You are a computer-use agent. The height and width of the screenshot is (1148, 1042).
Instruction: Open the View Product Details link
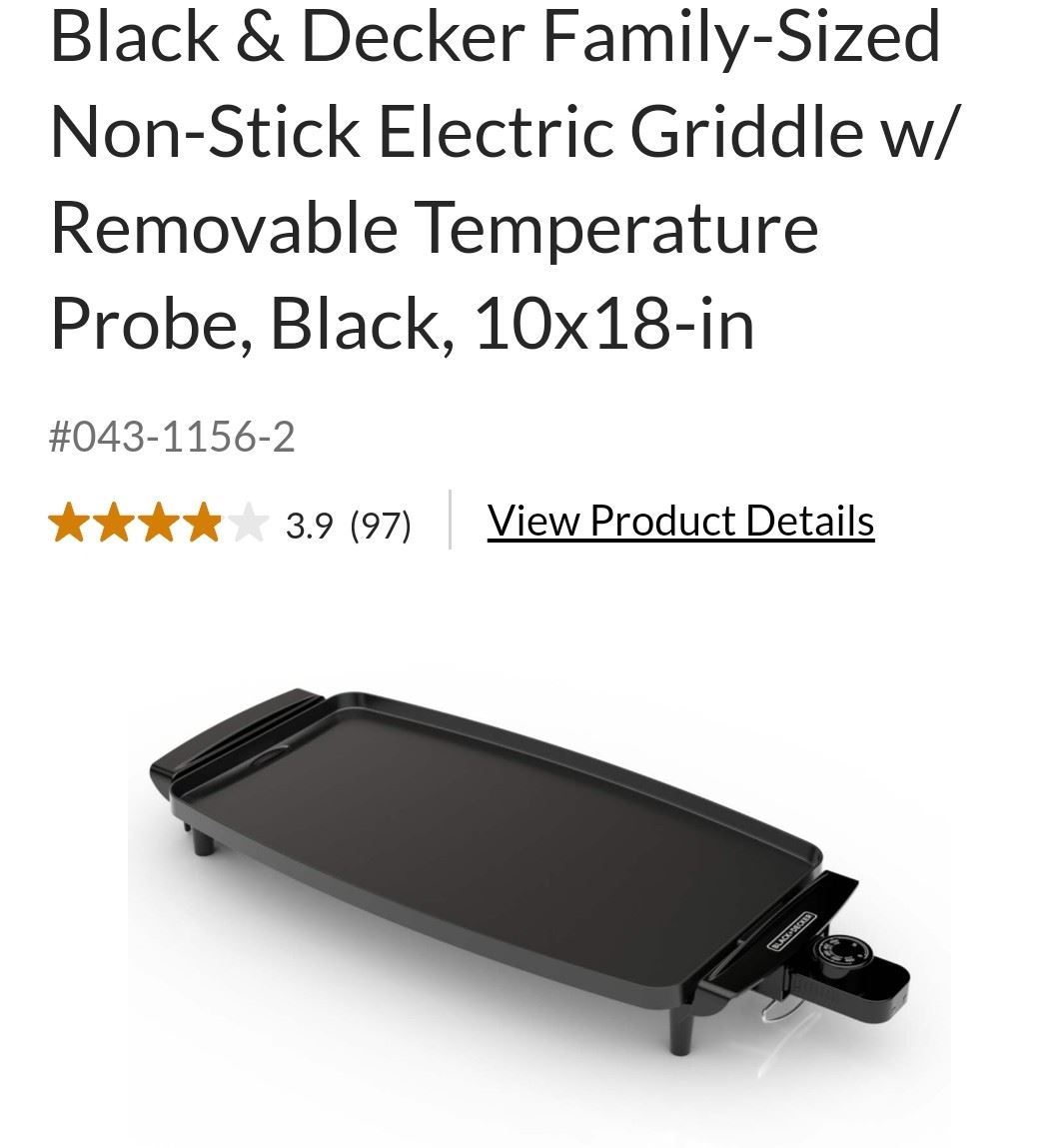pos(680,522)
